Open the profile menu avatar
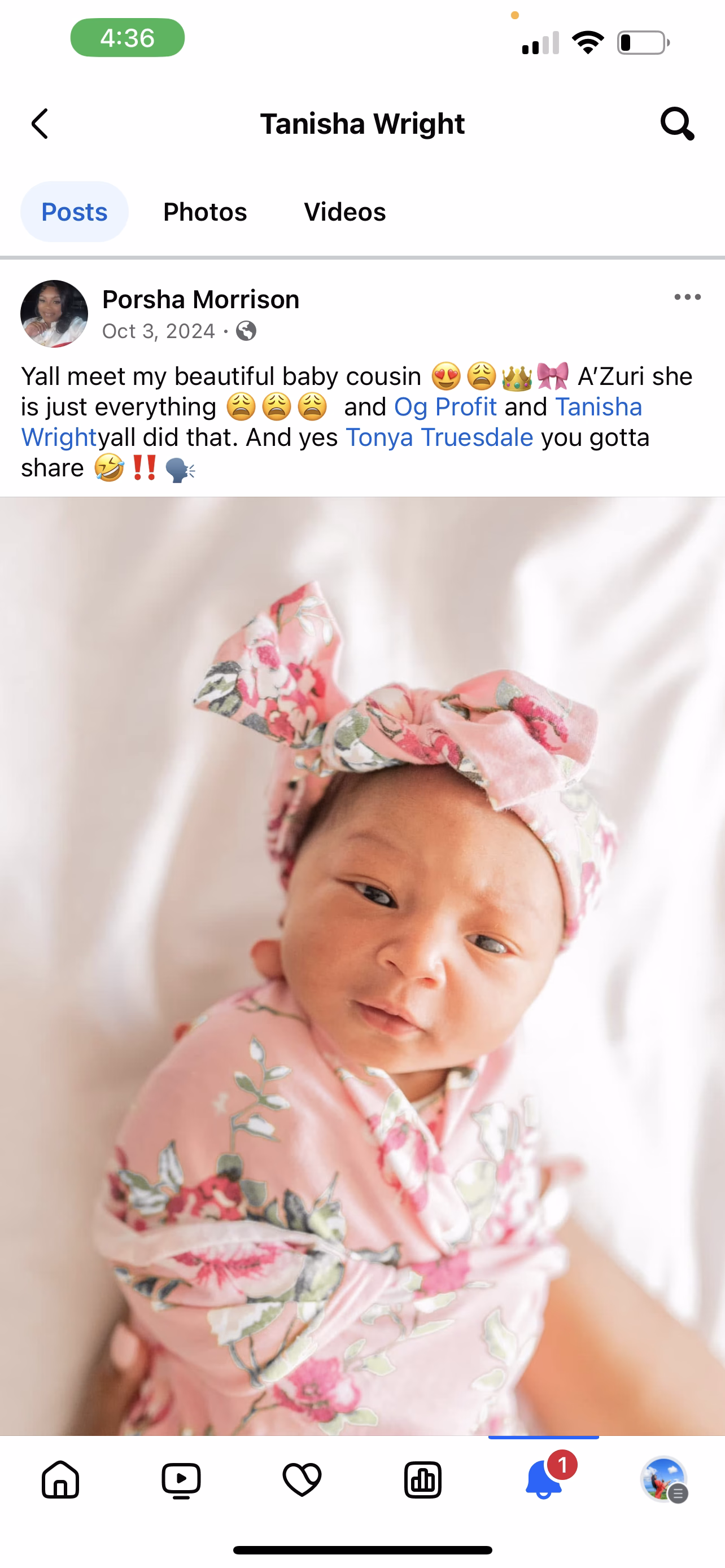 click(663, 1480)
